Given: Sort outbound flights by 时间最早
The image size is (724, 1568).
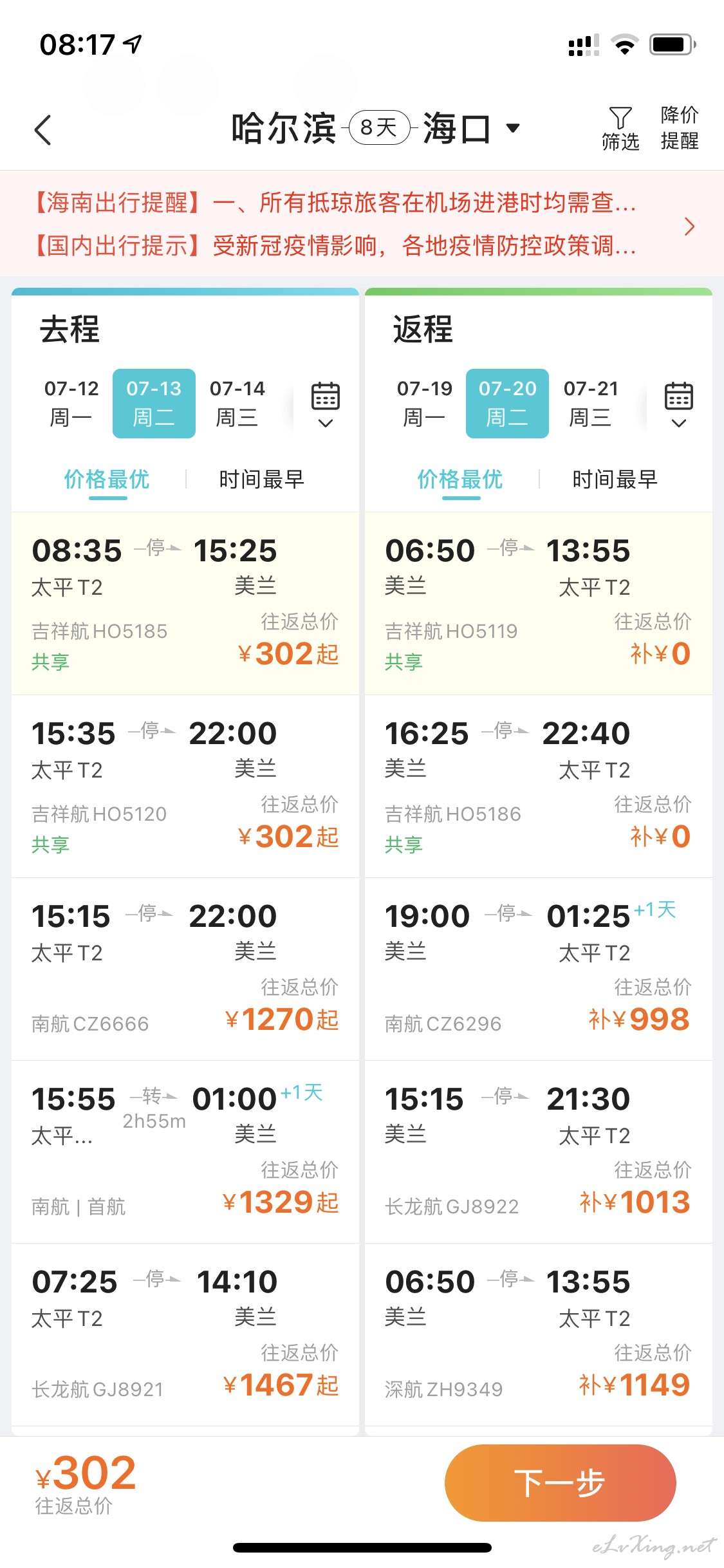Looking at the screenshot, I should [261, 480].
